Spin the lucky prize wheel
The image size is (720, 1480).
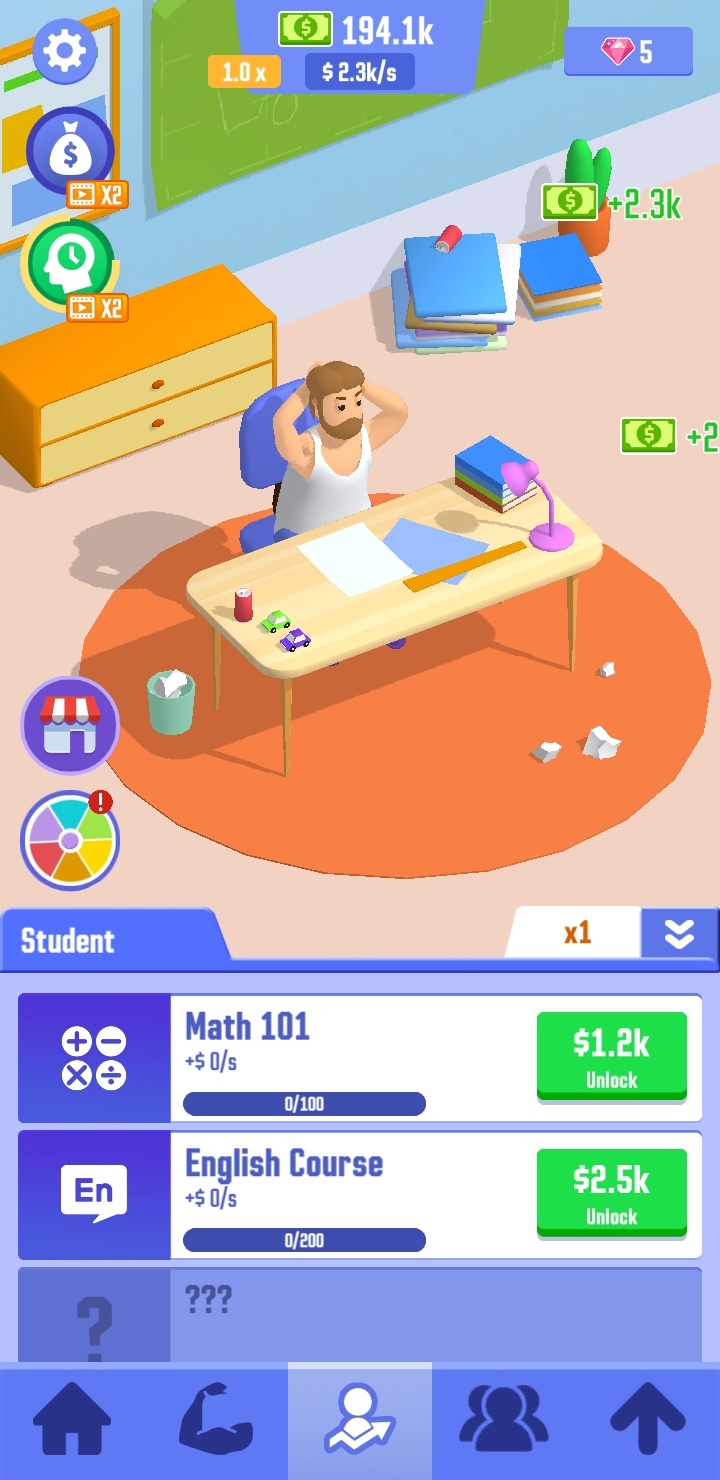(70, 840)
